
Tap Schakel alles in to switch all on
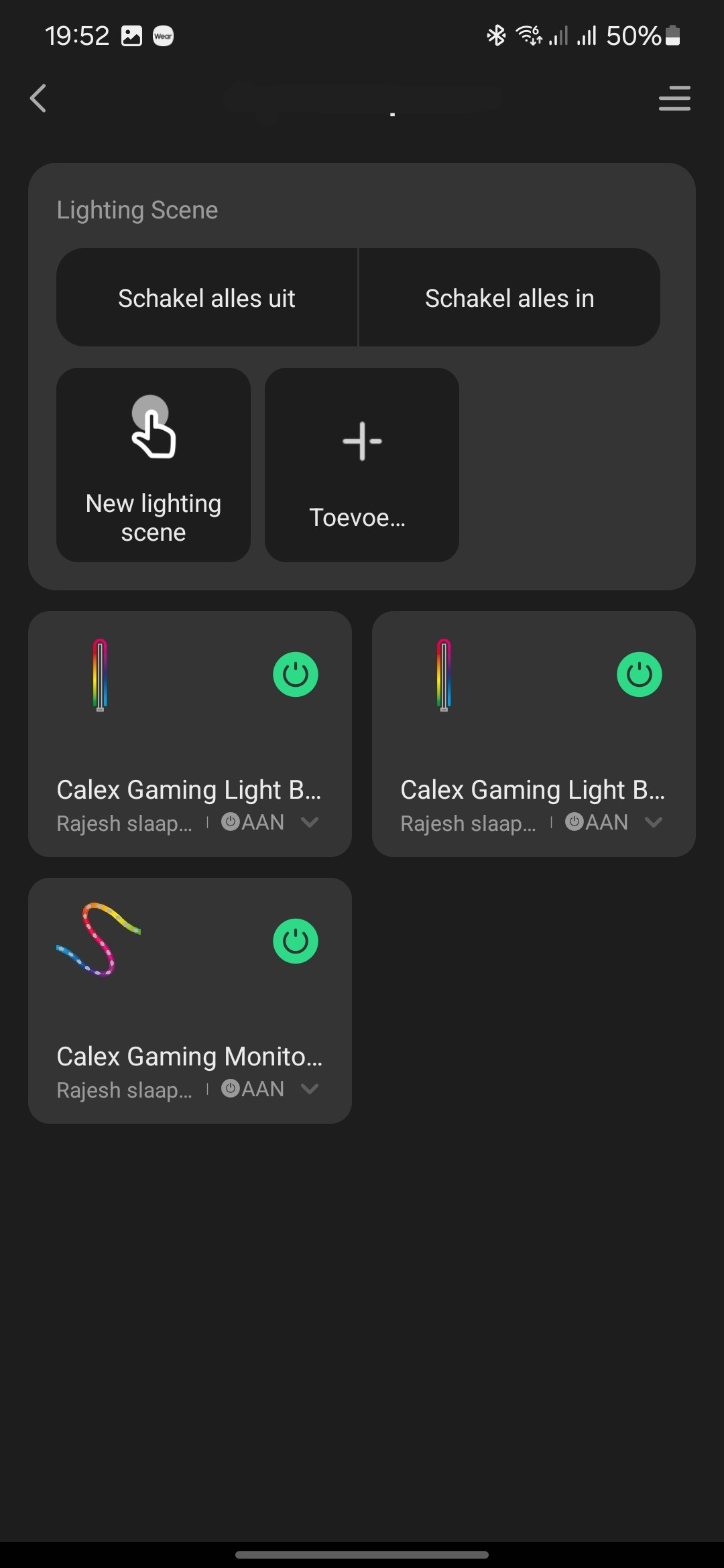coord(509,298)
